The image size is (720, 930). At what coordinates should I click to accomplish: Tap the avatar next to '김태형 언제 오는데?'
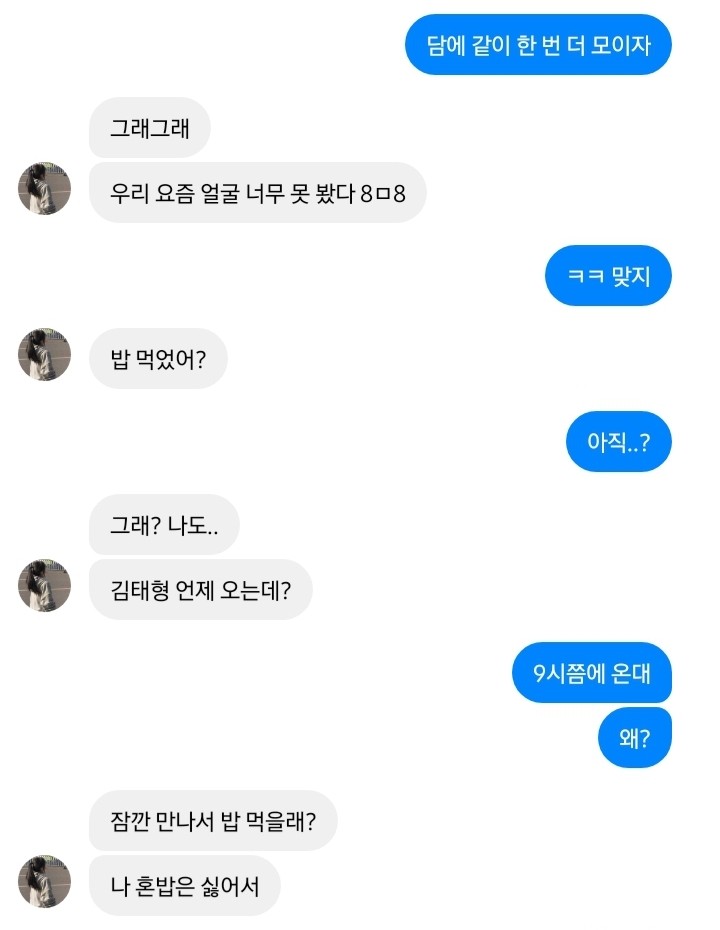click(x=45, y=585)
